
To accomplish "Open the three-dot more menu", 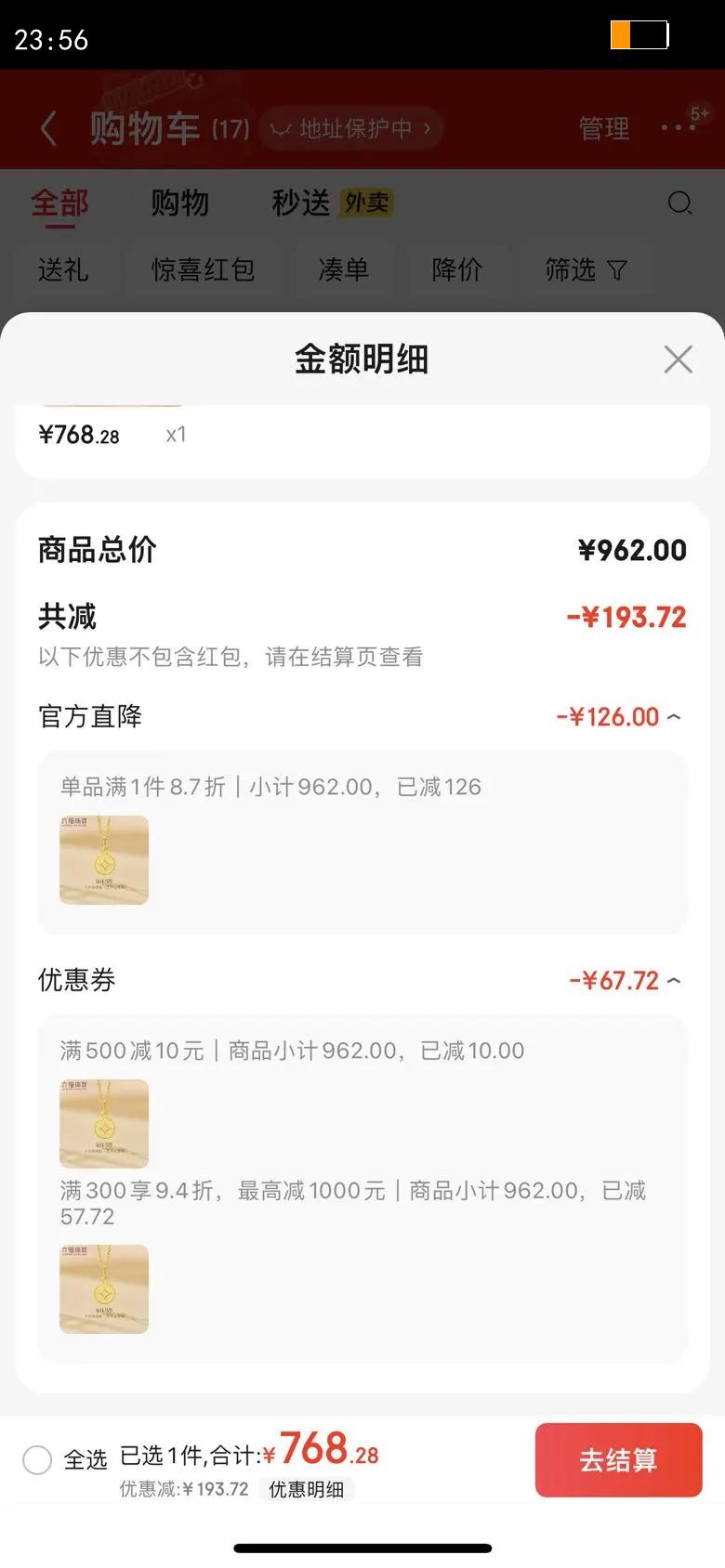I will tap(678, 128).
